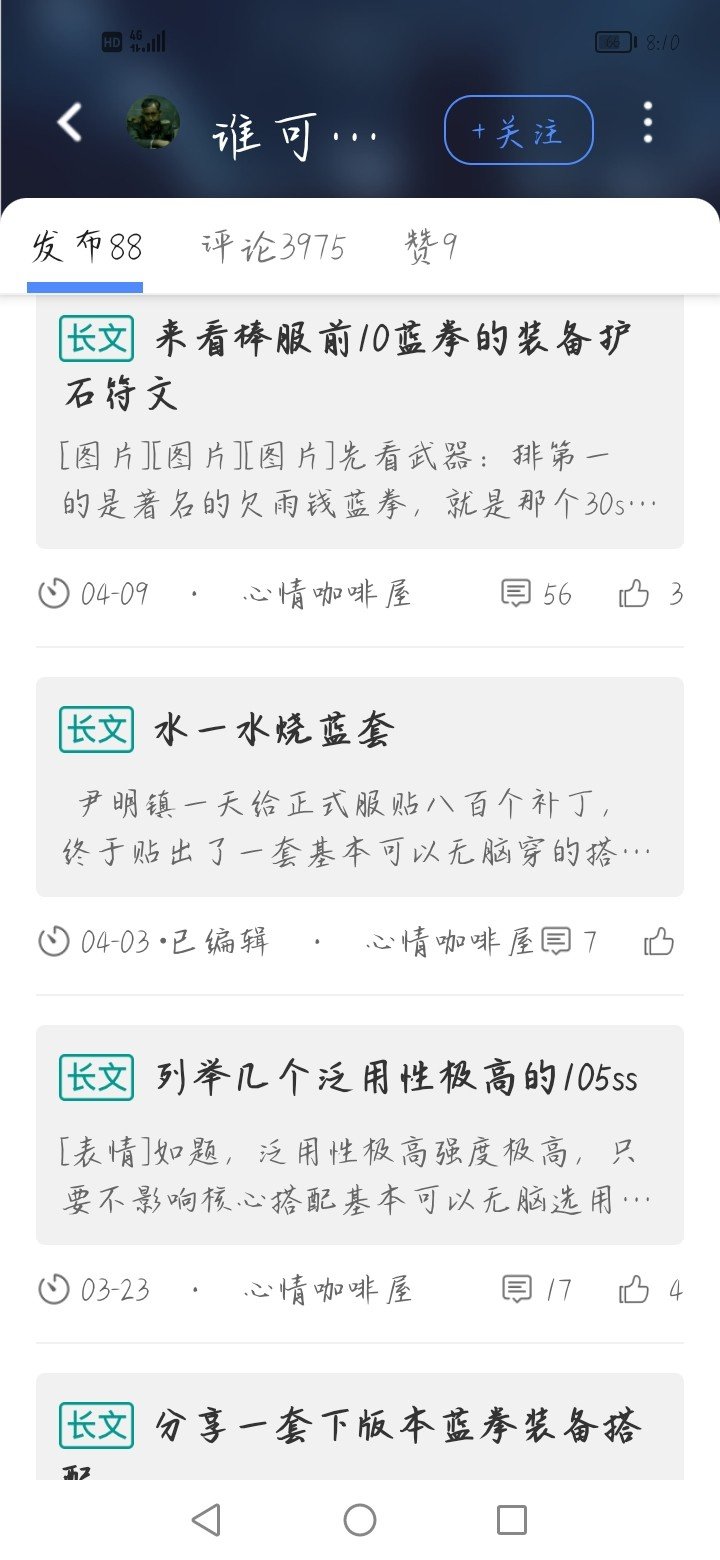Open the three-dot overflow menu
The width and height of the screenshot is (720, 1560).
click(648, 123)
